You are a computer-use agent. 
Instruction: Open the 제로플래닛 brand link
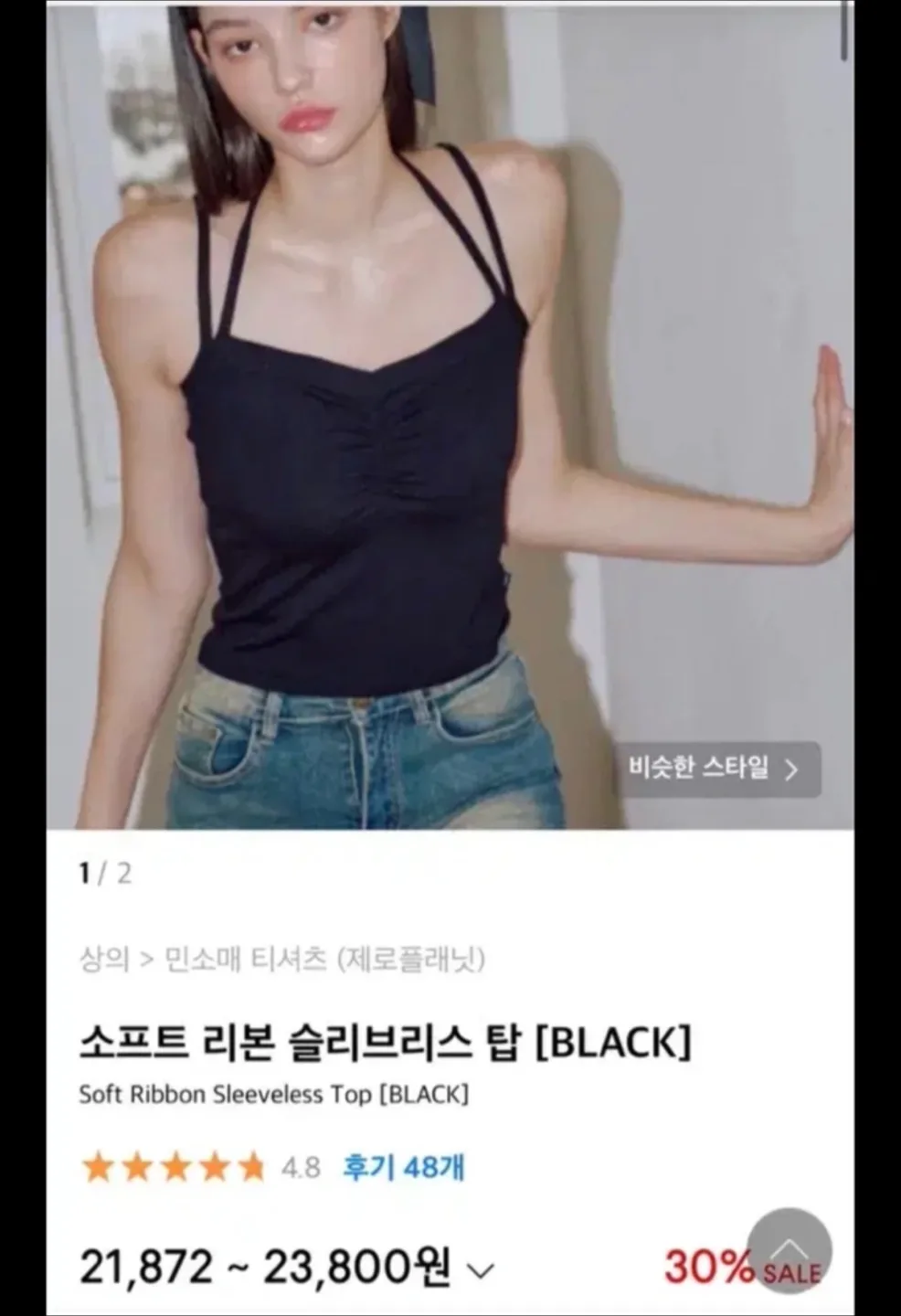coord(411,960)
